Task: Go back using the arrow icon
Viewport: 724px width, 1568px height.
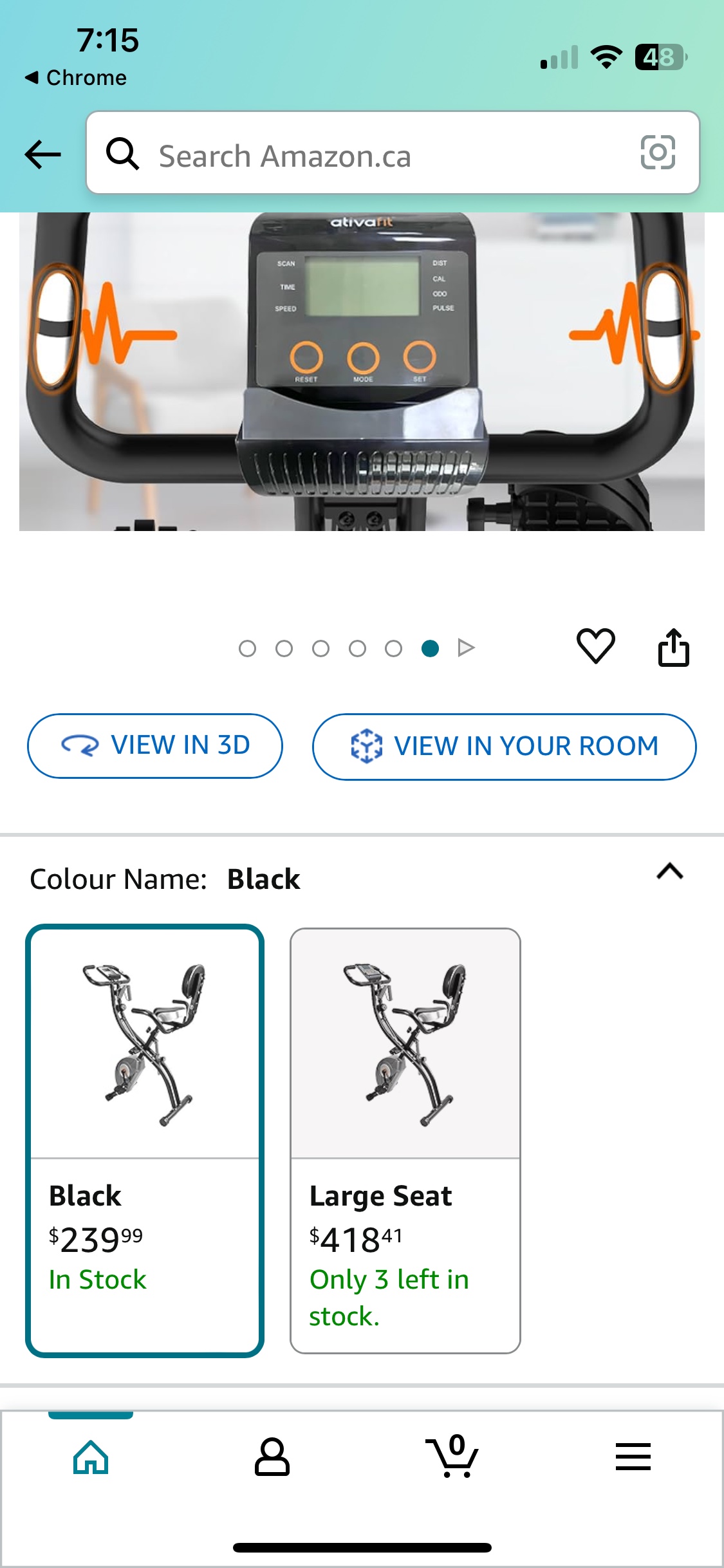Action: click(42, 154)
